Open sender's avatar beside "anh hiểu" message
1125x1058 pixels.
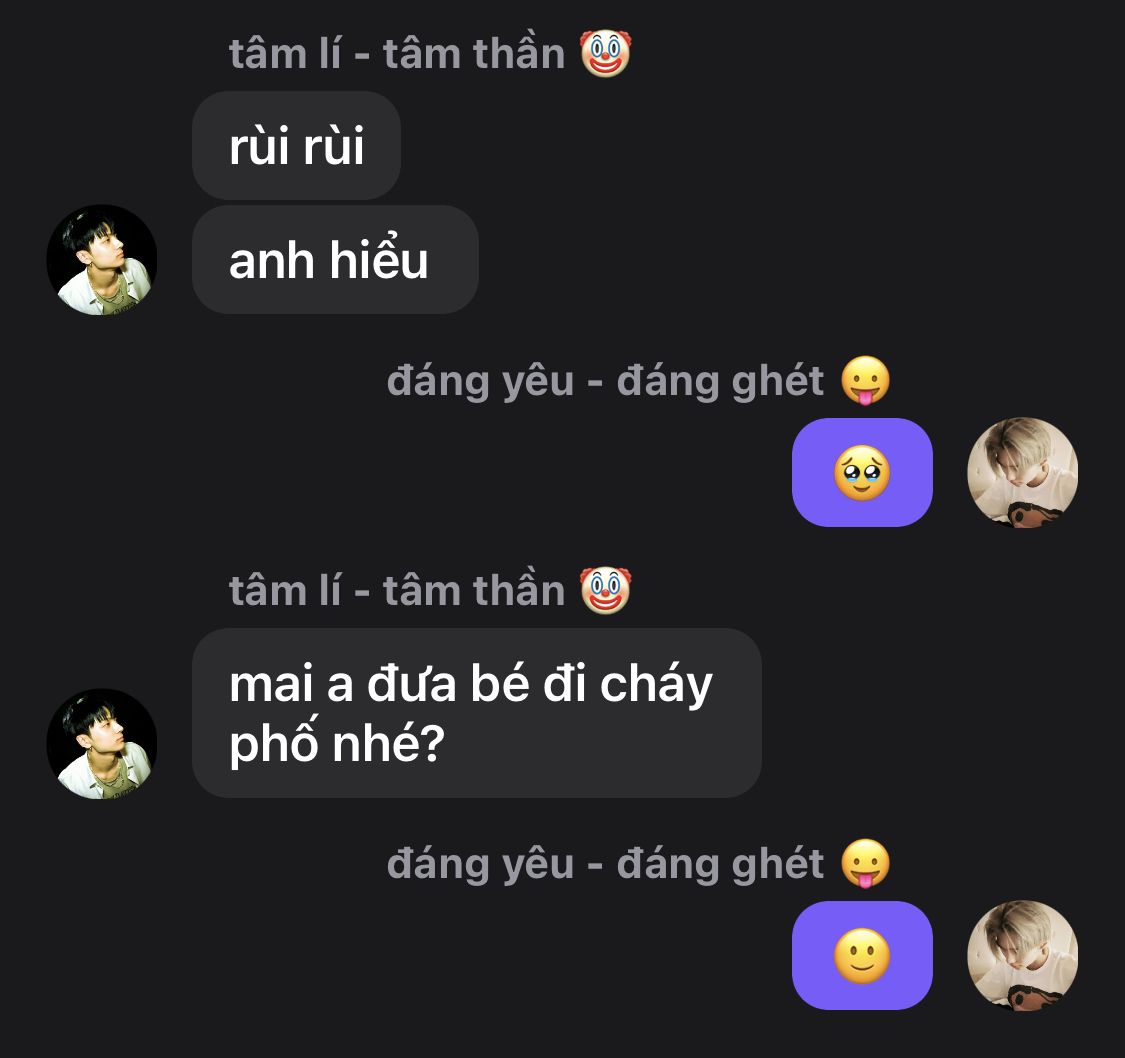pyautogui.click(x=102, y=260)
